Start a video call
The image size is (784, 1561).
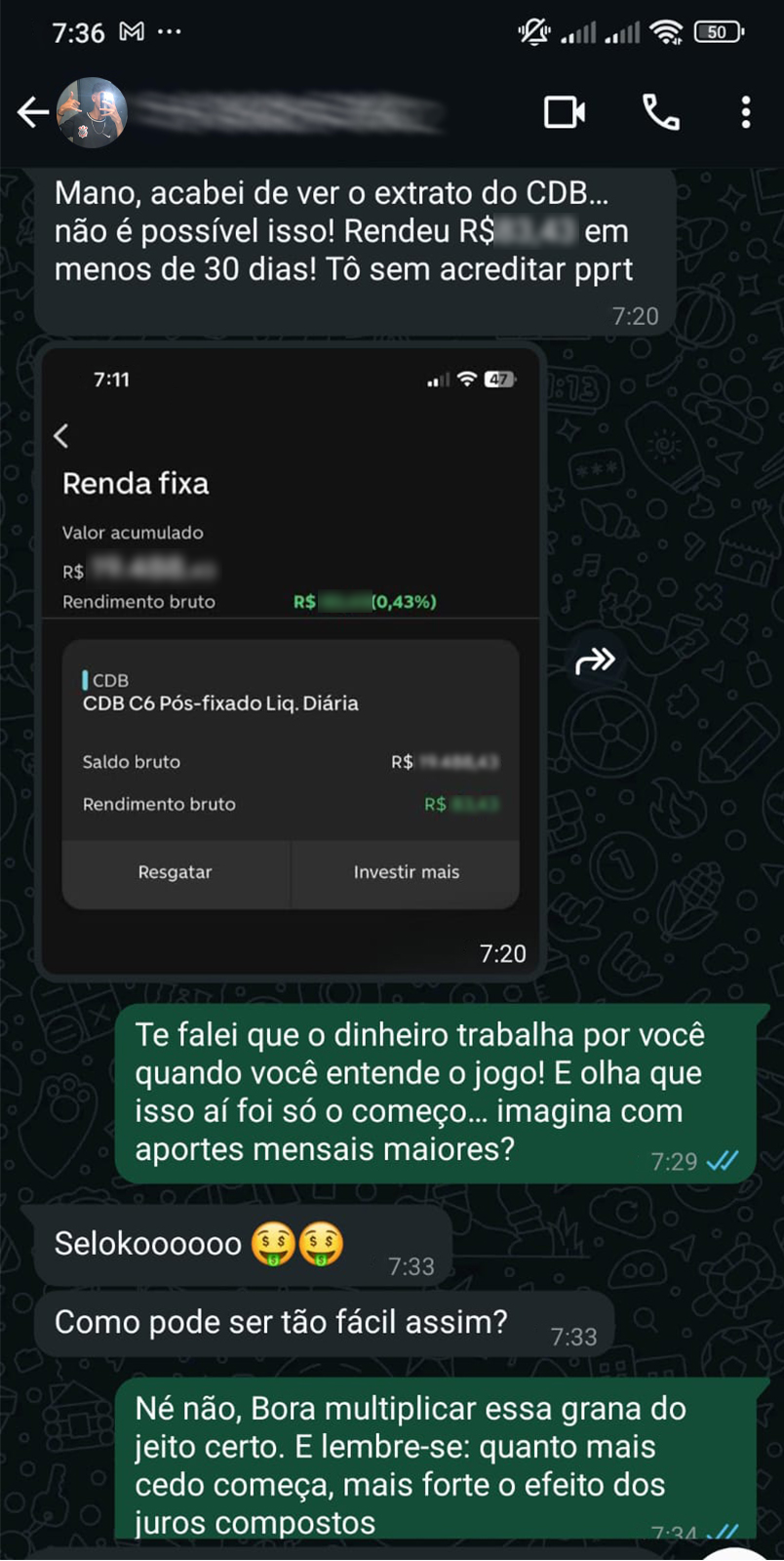tap(564, 113)
